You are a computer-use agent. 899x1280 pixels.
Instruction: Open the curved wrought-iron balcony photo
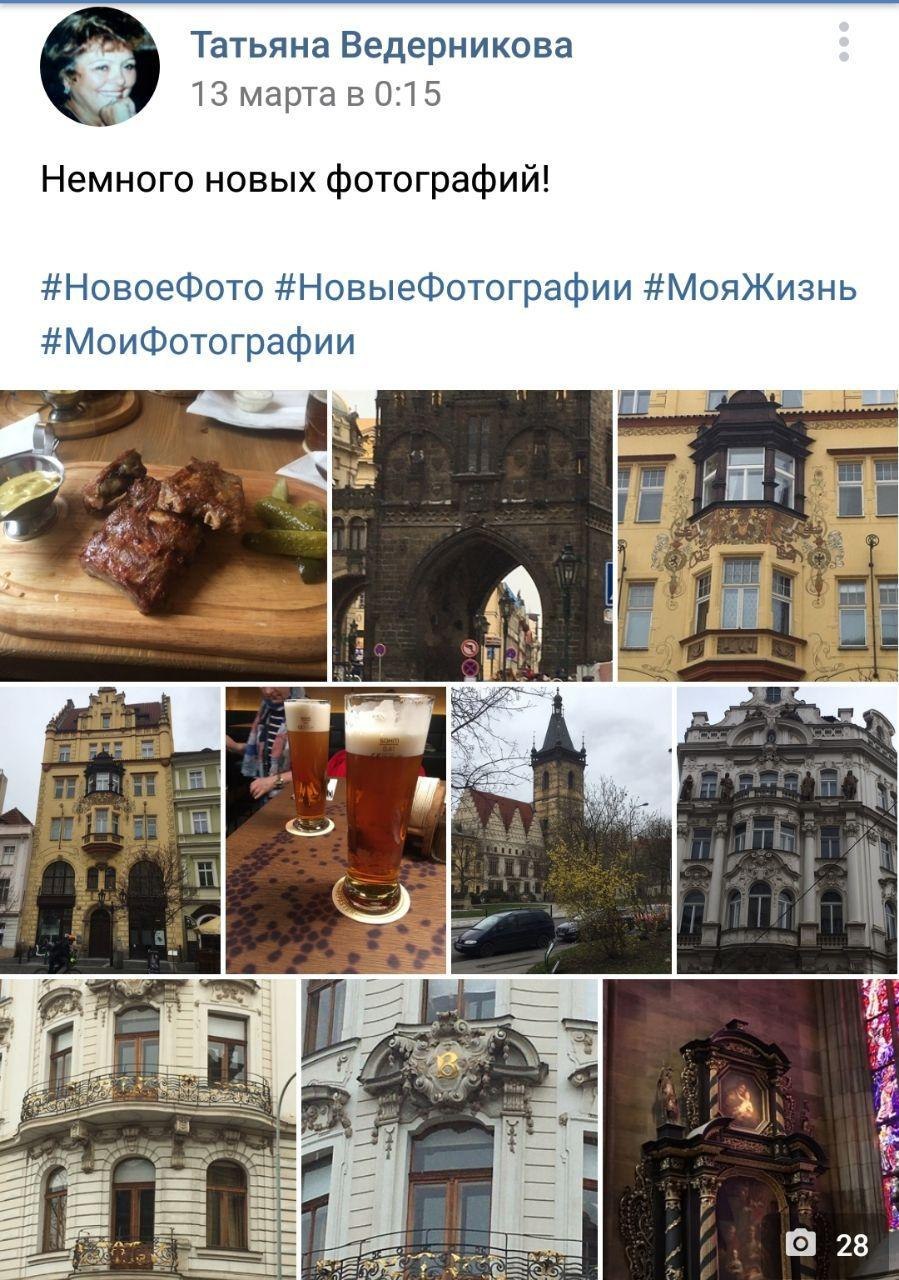(x=148, y=1129)
